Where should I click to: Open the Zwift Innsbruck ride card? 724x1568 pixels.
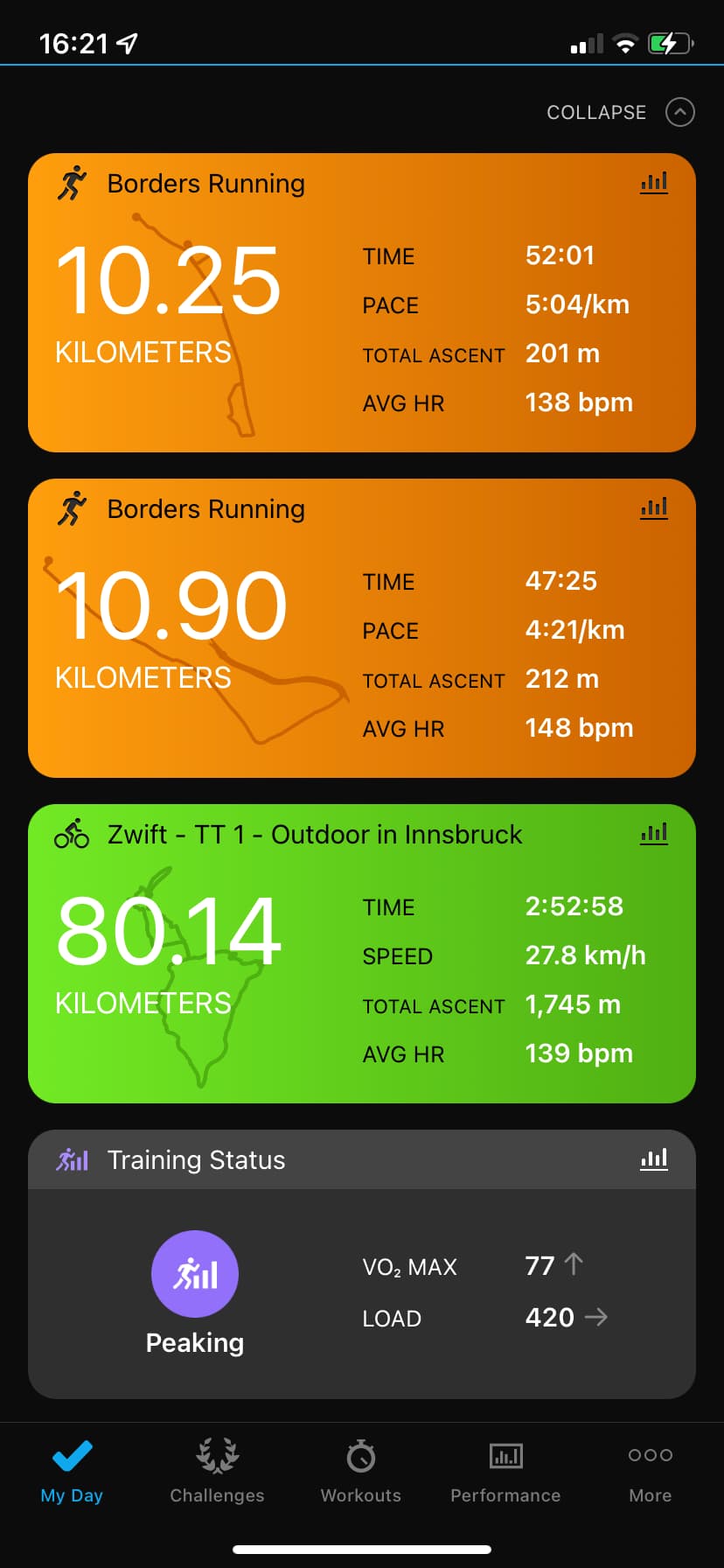click(362, 954)
